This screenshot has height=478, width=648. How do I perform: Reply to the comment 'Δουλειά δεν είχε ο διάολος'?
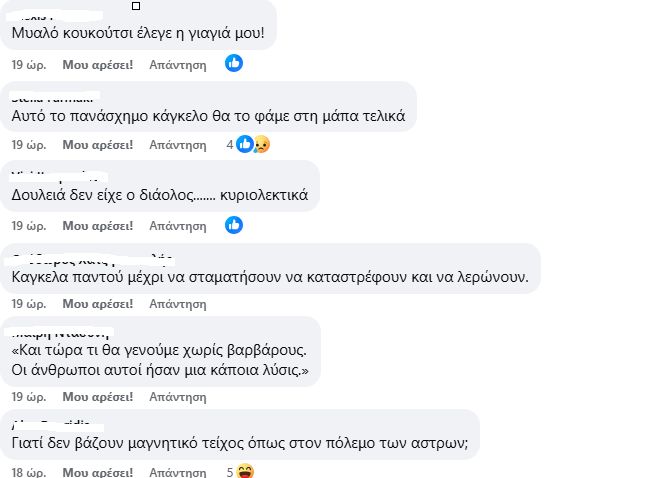coord(177,226)
